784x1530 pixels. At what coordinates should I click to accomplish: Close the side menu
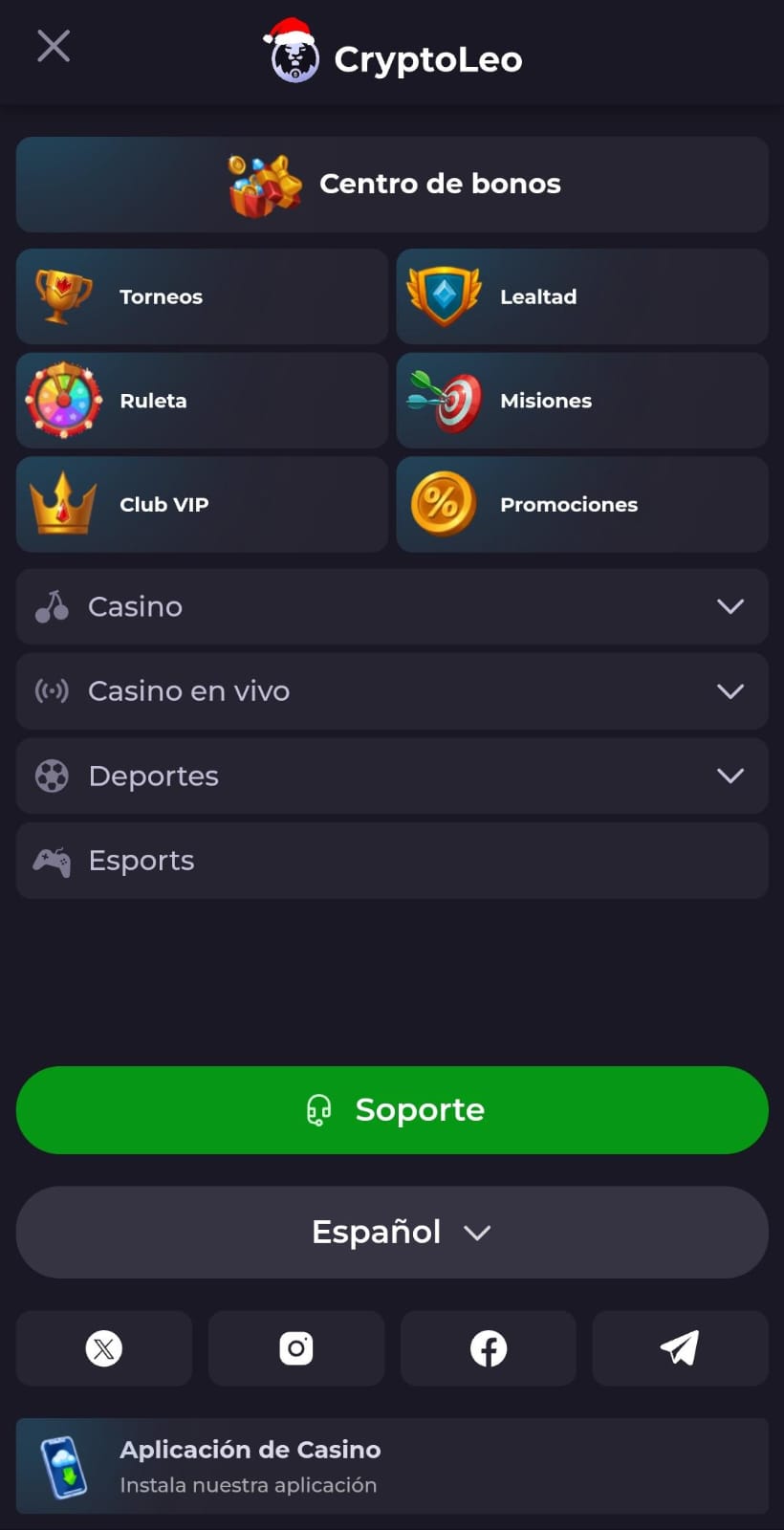point(54,45)
